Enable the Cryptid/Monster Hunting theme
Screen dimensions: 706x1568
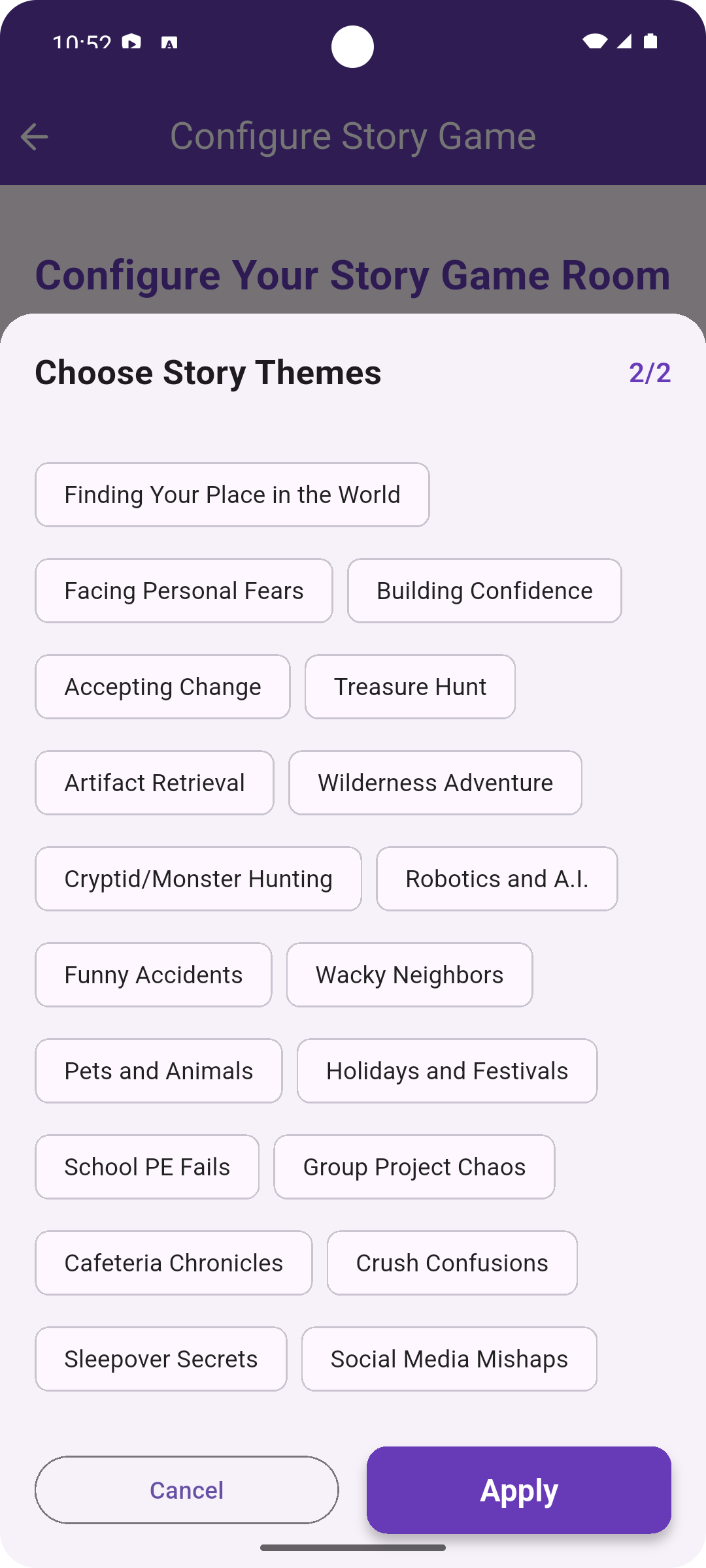(198, 879)
